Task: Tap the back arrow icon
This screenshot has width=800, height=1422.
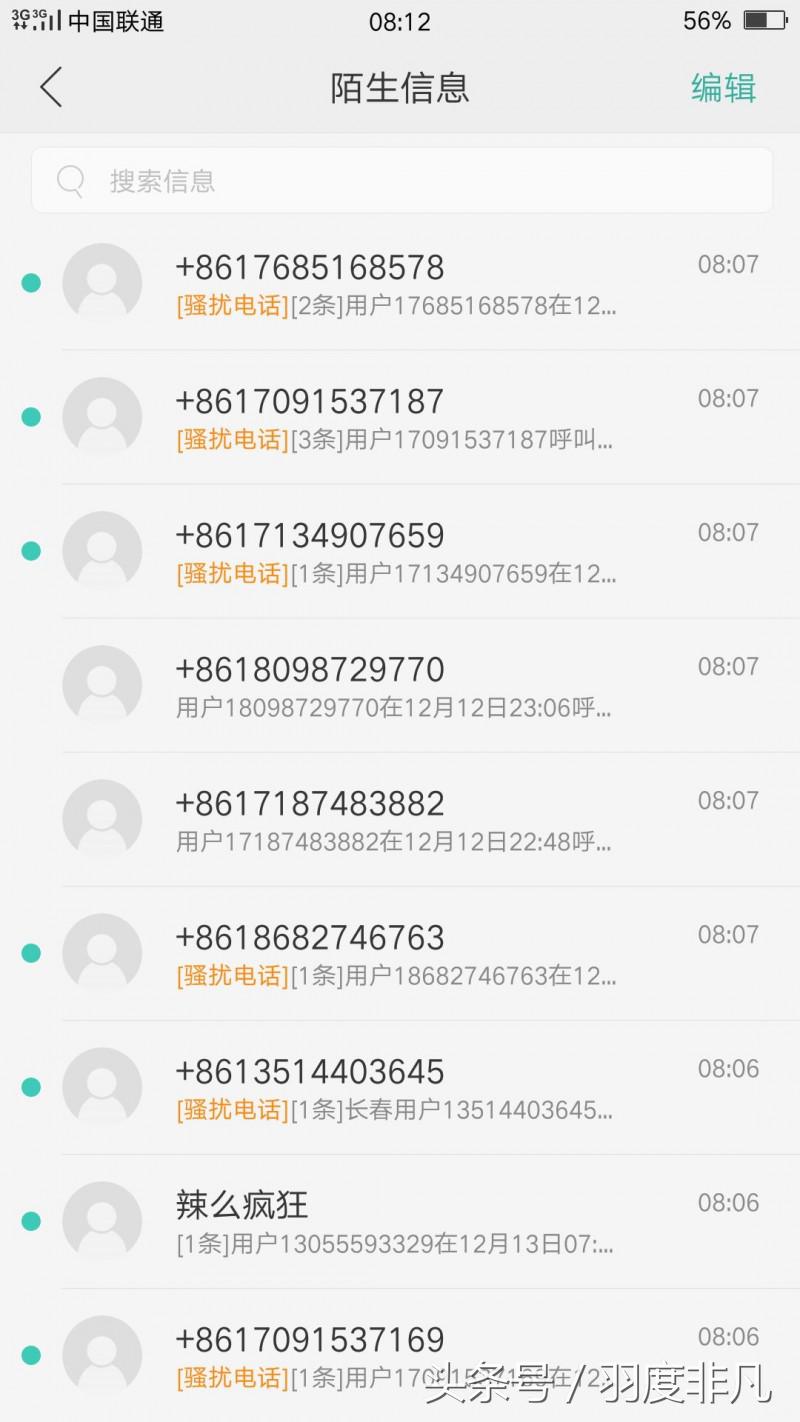Action: (51, 88)
